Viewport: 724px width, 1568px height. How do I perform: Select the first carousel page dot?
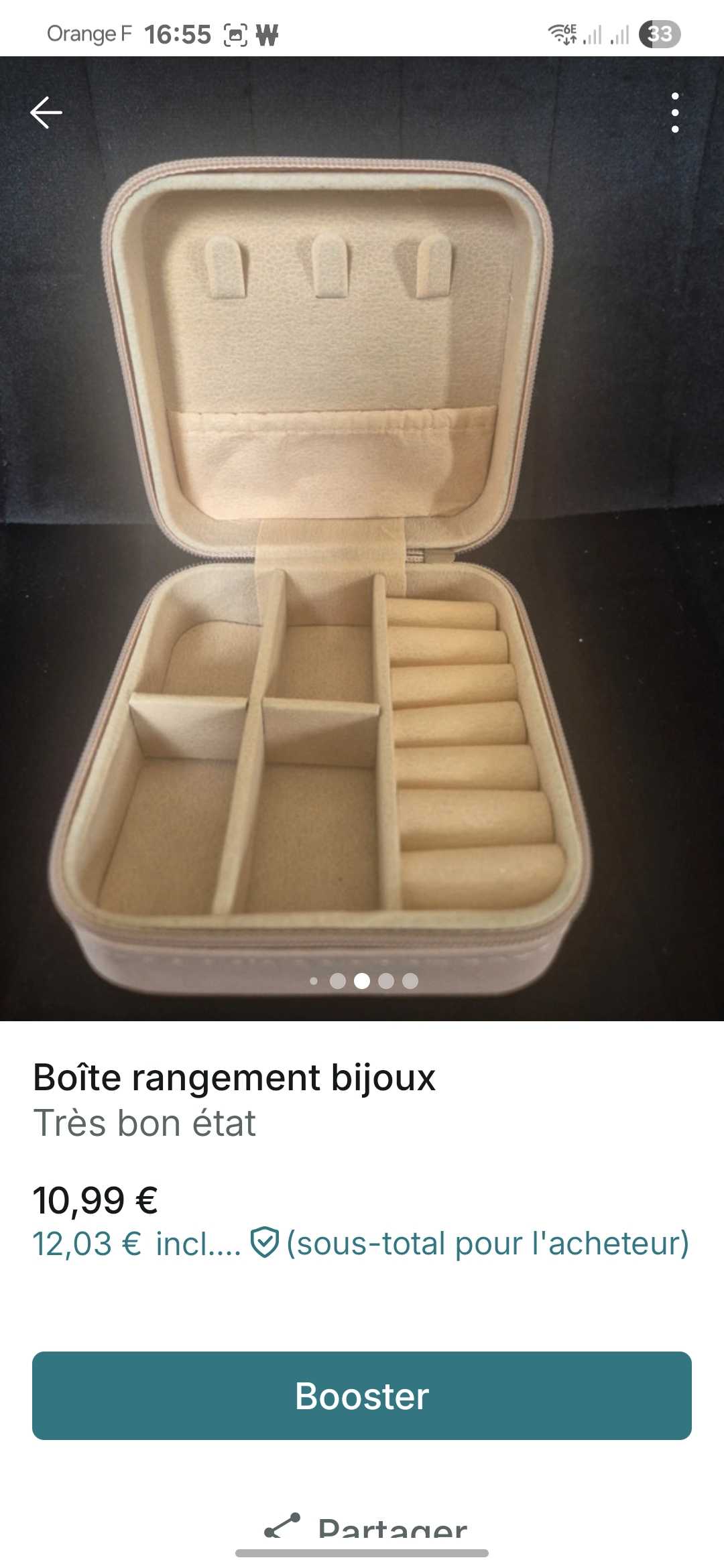(x=315, y=980)
